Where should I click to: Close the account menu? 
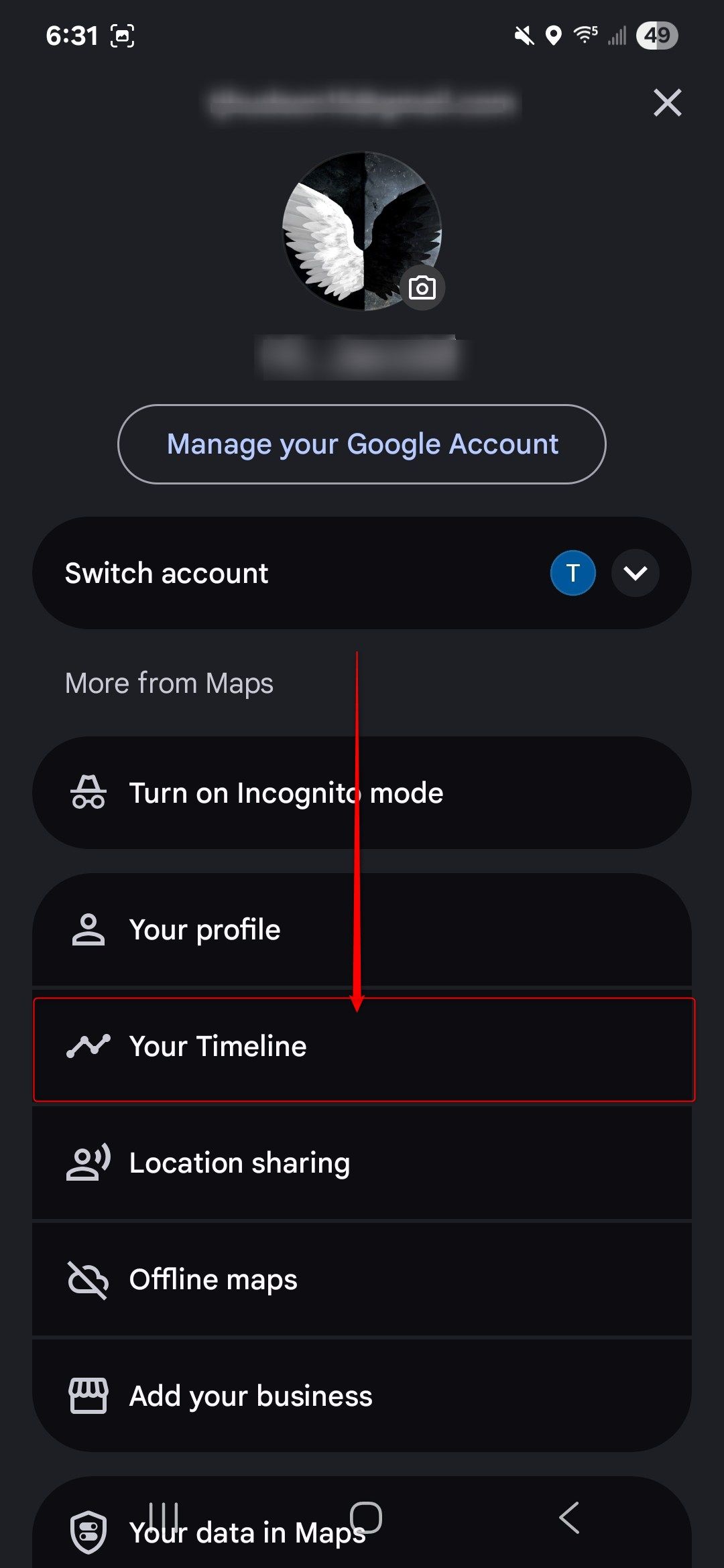click(667, 103)
